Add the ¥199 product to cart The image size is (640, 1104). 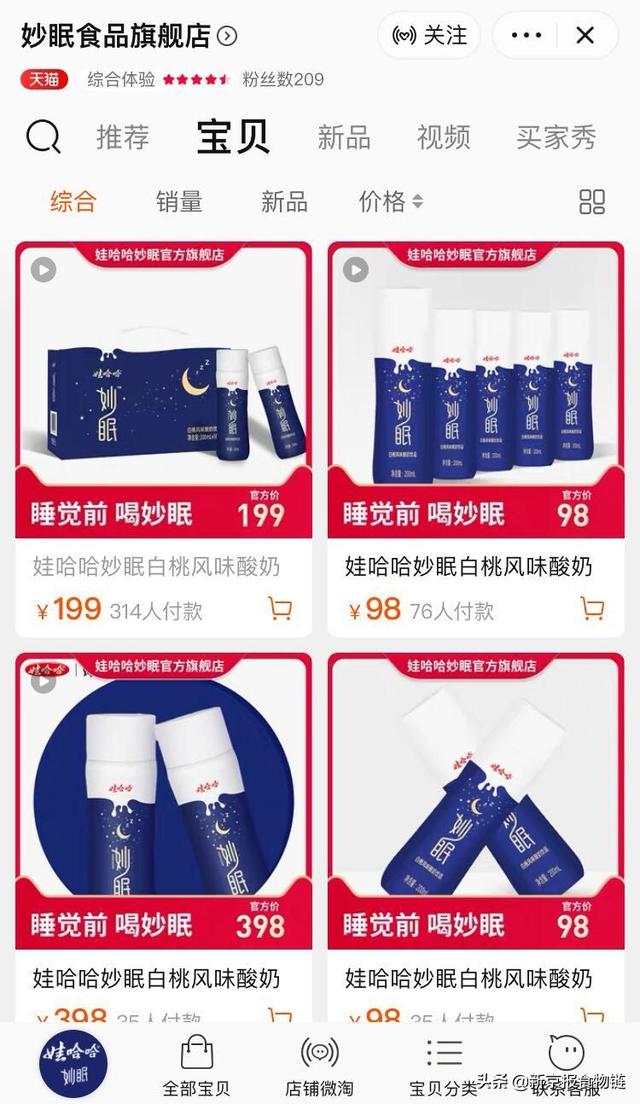pos(281,608)
